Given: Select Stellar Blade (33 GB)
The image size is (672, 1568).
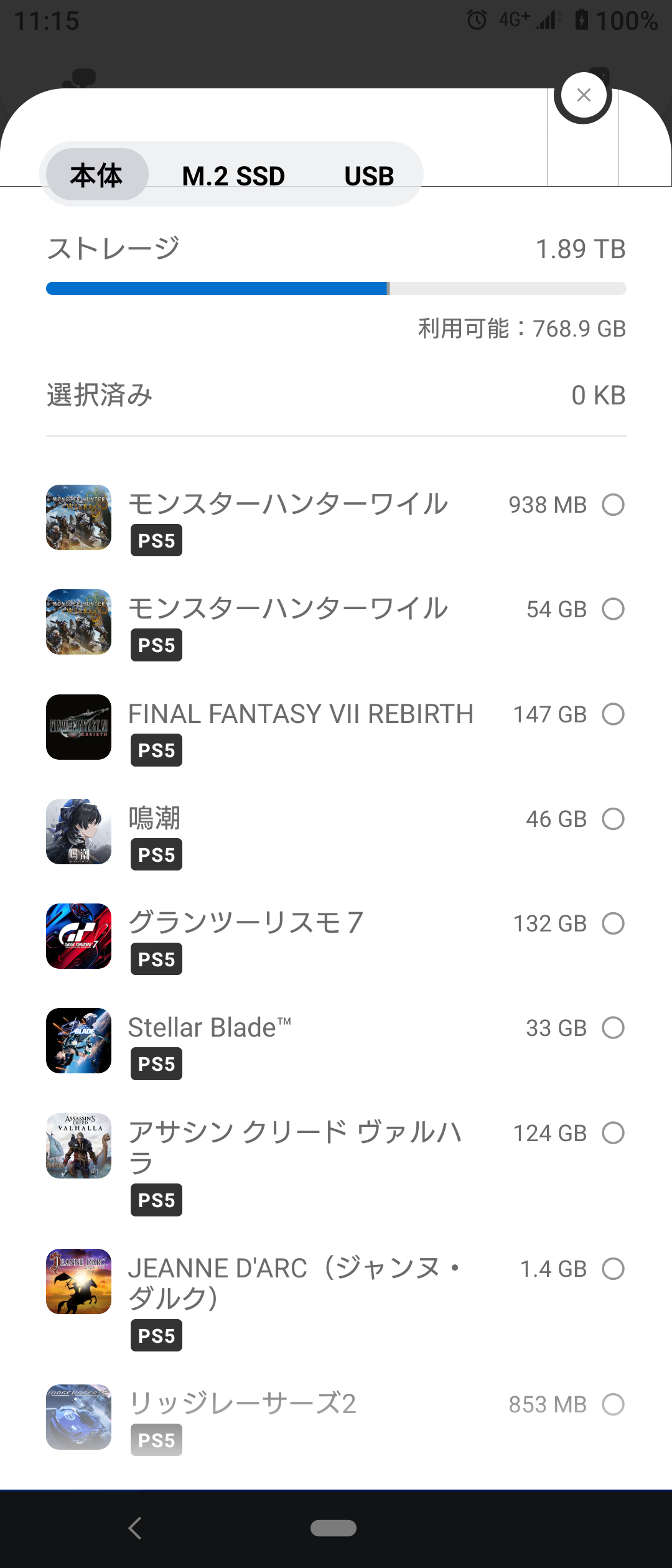Looking at the screenshot, I should (613, 1028).
